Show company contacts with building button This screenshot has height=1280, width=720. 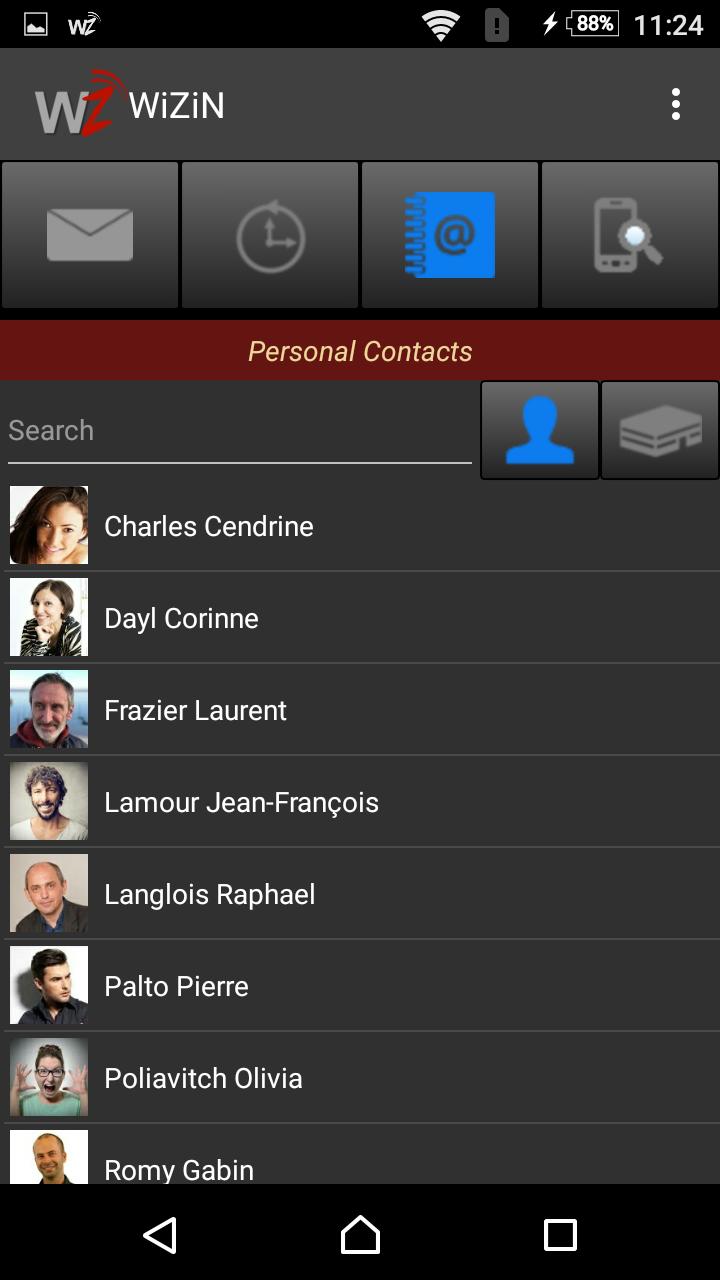pyautogui.click(x=660, y=430)
